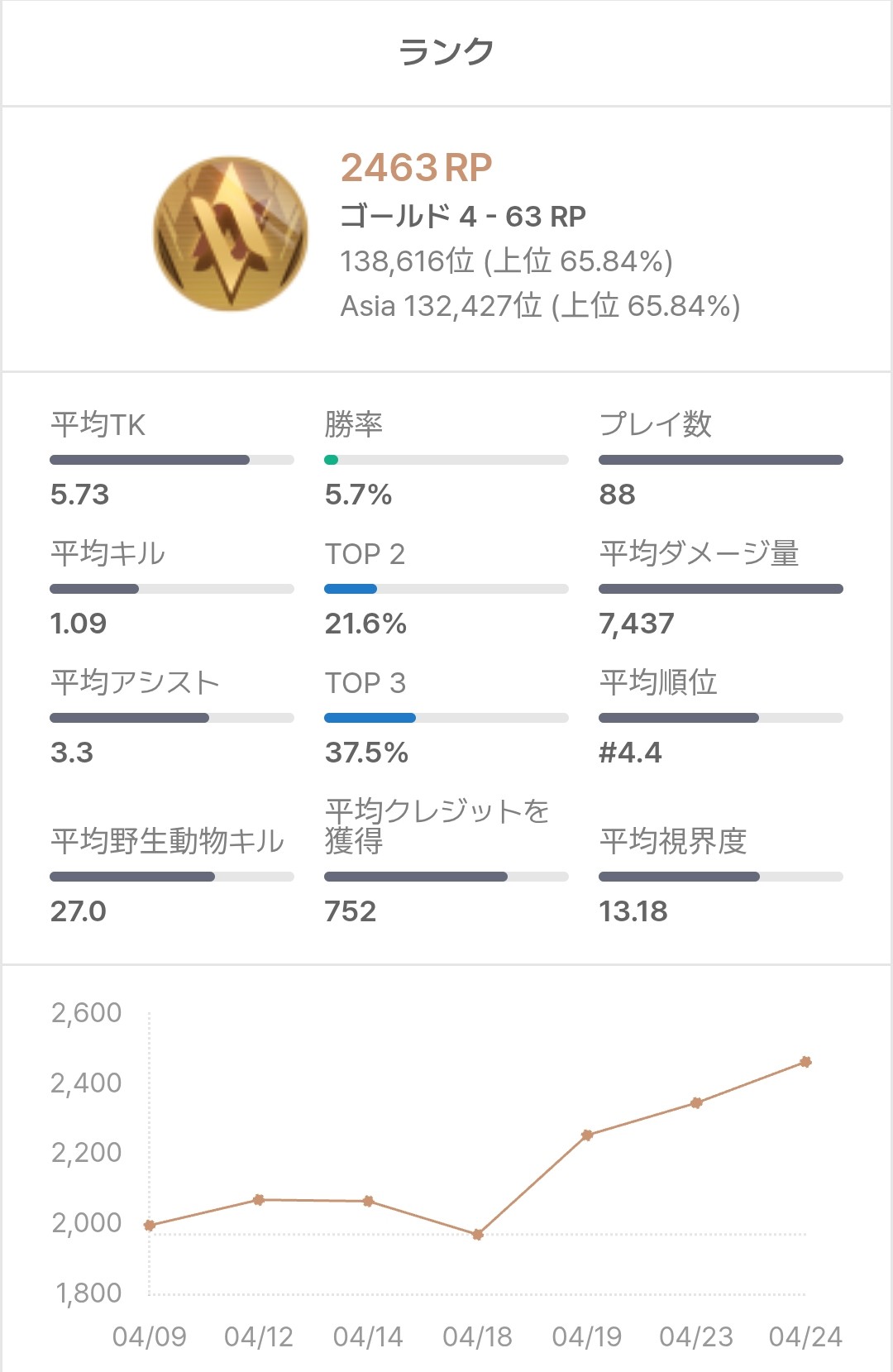Select the 04/18 point on the graph
Screen dimensions: 893x1372
point(477,1234)
